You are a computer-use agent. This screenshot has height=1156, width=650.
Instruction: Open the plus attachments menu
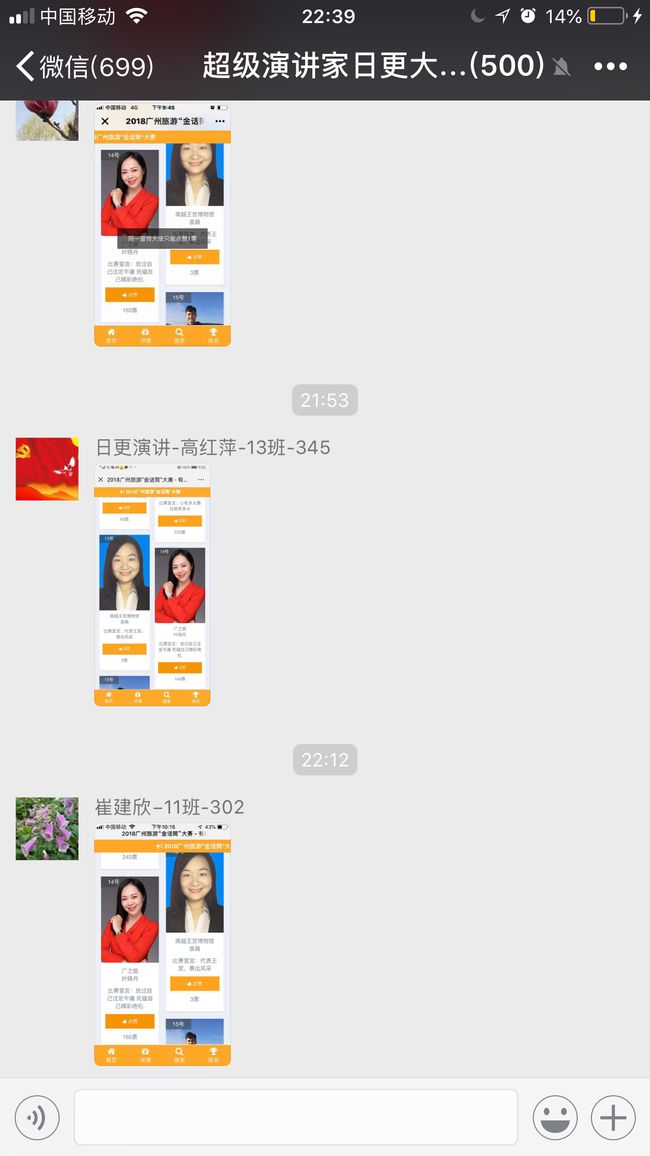point(613,1118)
